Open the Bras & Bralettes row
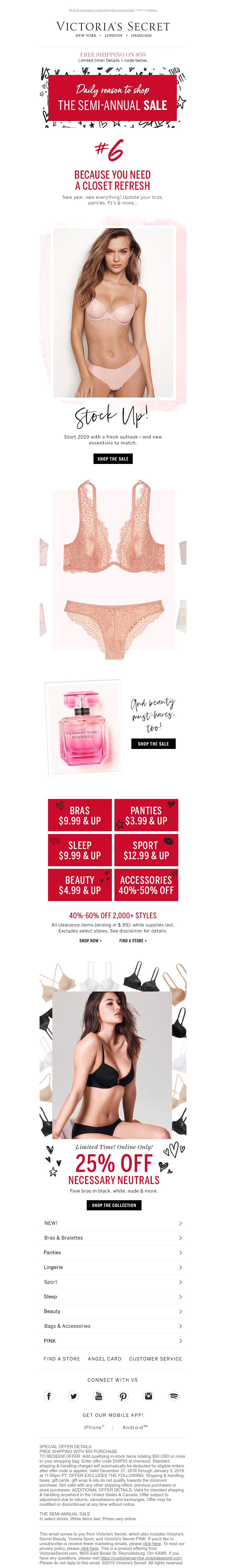The image size is (226, 1568). pos(113,1237)
